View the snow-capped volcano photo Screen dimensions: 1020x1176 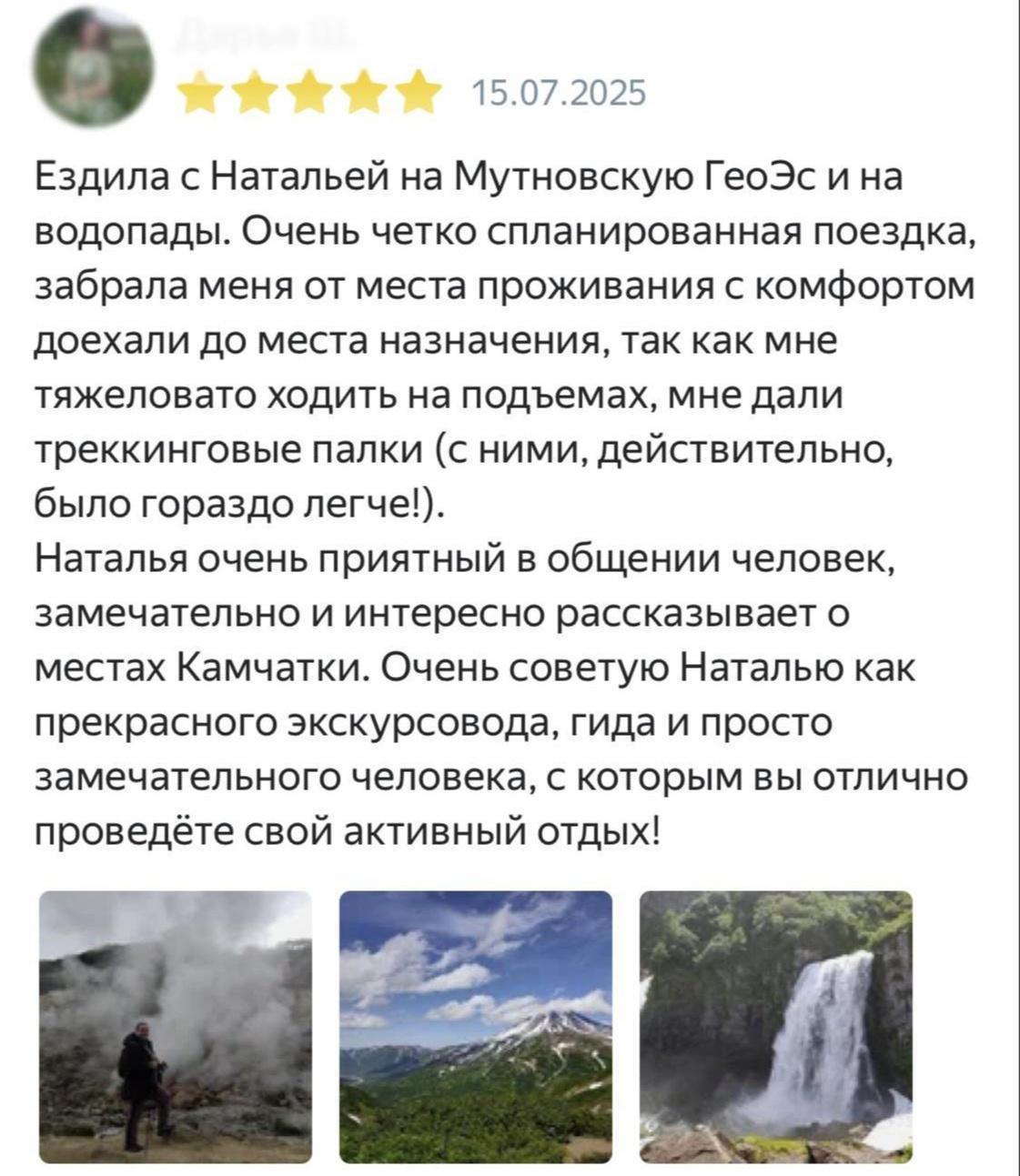(475, 1026)
